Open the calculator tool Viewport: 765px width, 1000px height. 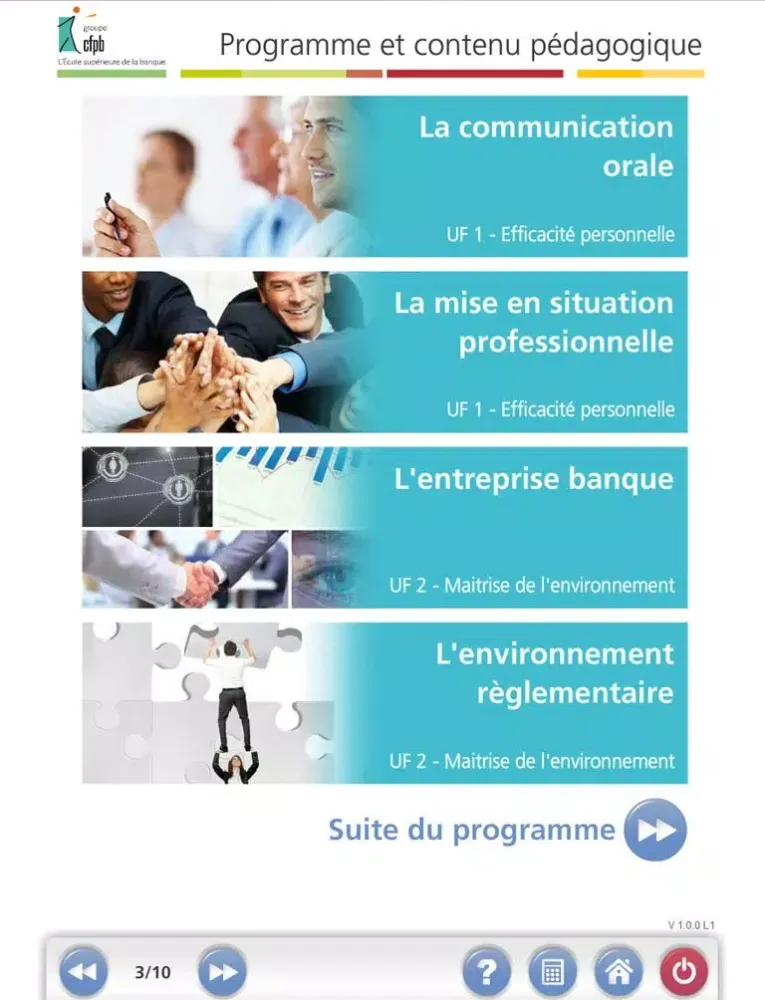coord(552,971)
